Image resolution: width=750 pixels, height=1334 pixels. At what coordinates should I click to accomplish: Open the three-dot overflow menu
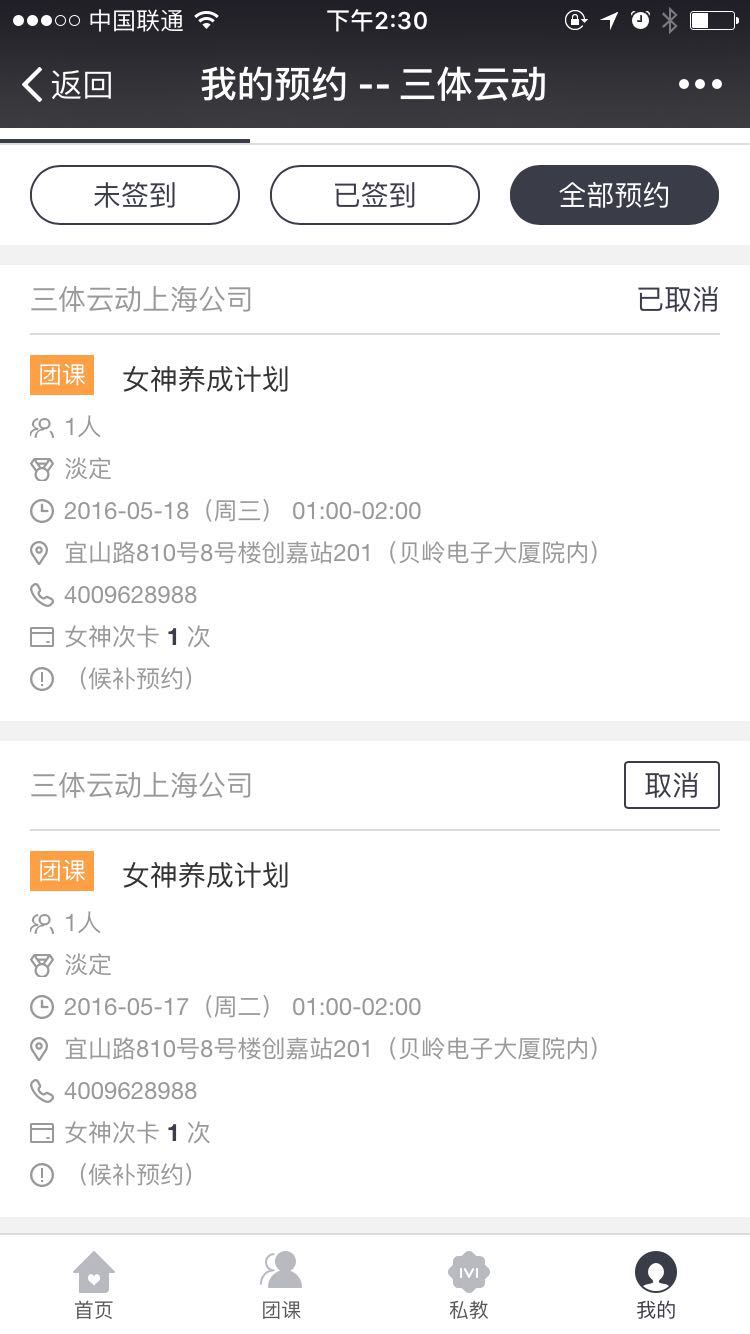click(700, 85)
